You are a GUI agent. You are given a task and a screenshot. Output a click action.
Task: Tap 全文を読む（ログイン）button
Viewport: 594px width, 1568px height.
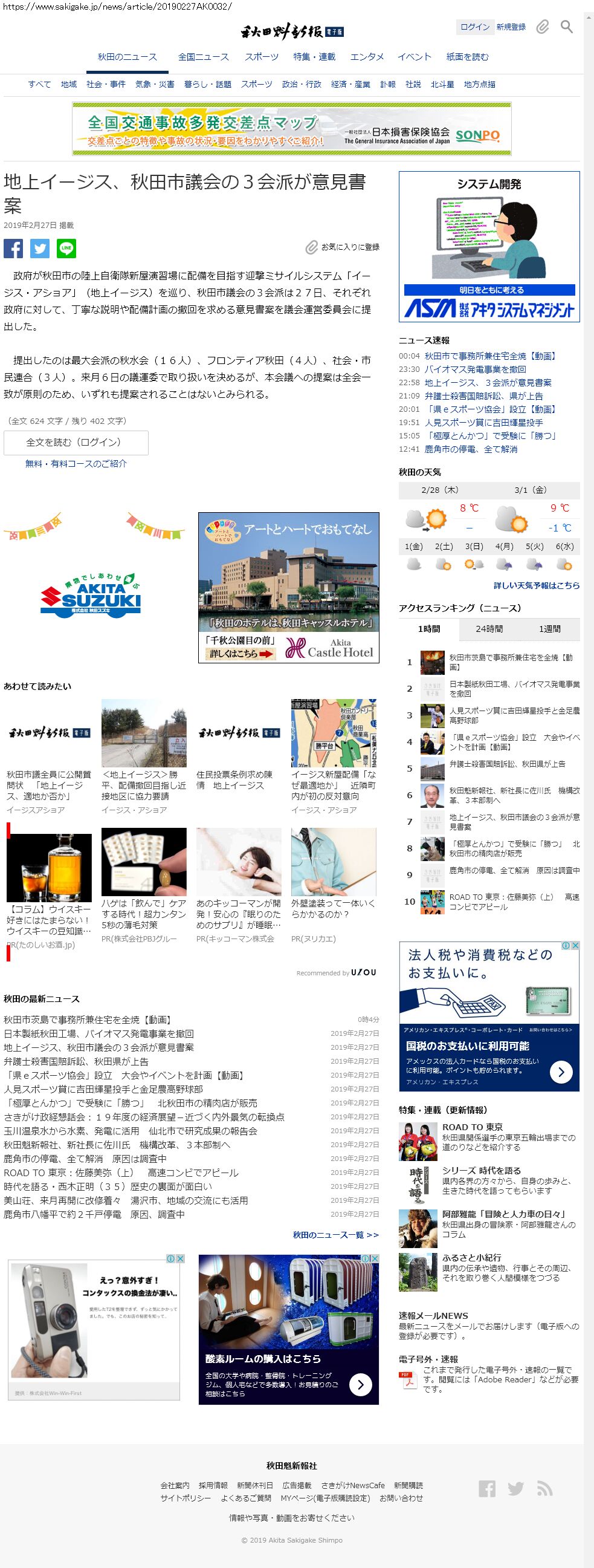[x=76, y=443]
